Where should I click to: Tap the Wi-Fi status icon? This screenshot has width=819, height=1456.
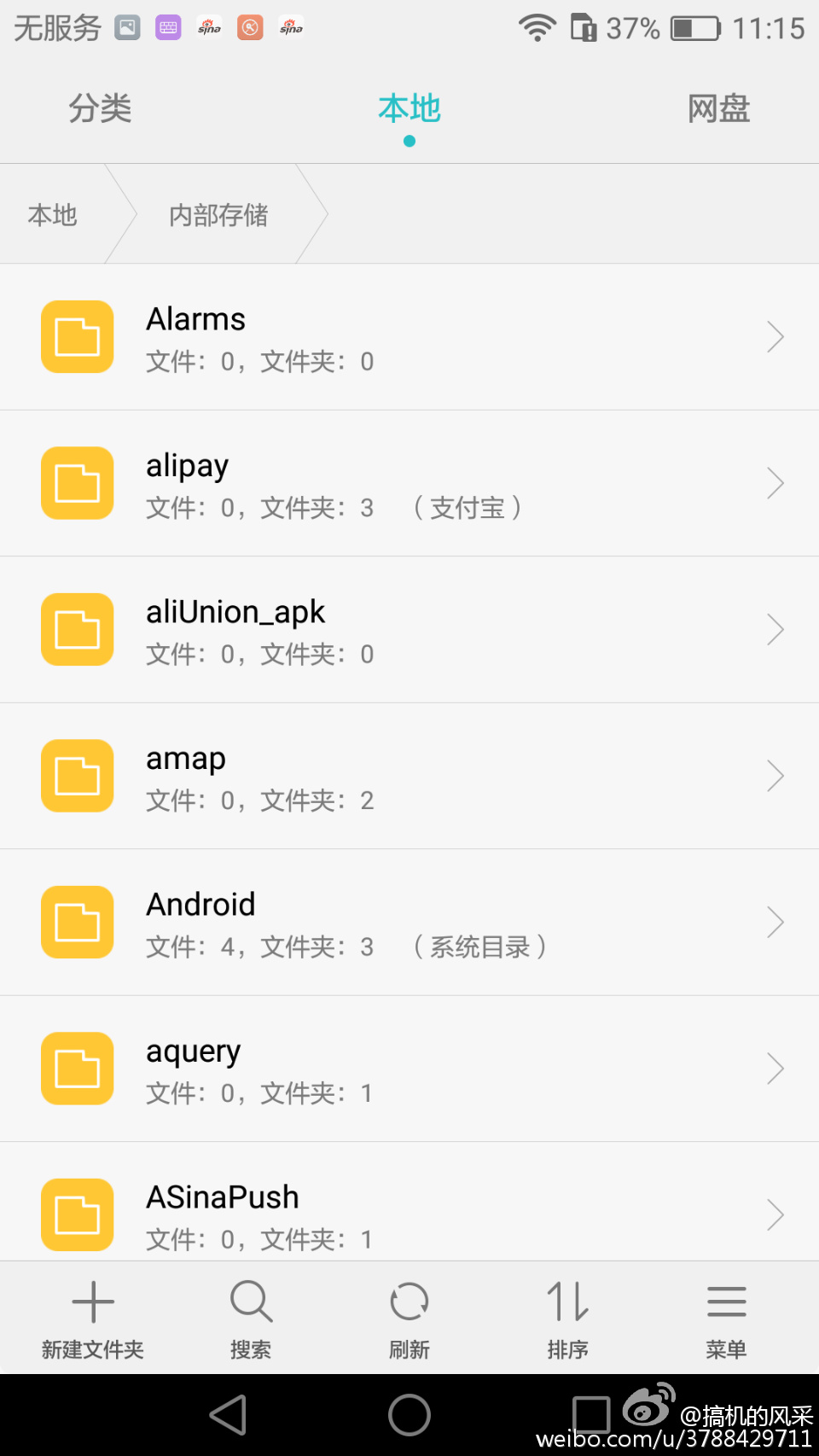(x=537, y=27)
